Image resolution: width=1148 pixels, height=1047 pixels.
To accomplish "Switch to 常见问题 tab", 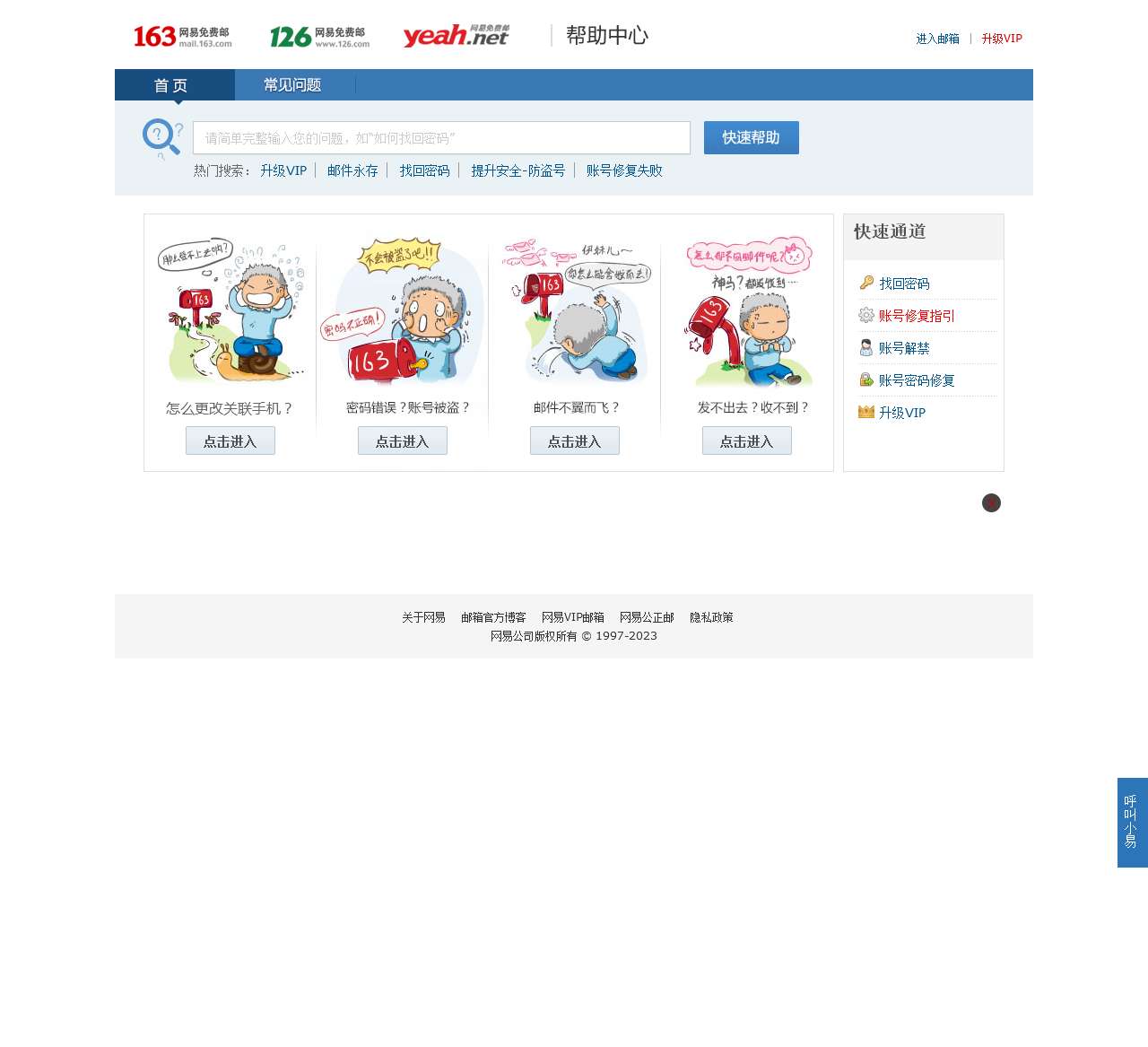I will point(292,85).
